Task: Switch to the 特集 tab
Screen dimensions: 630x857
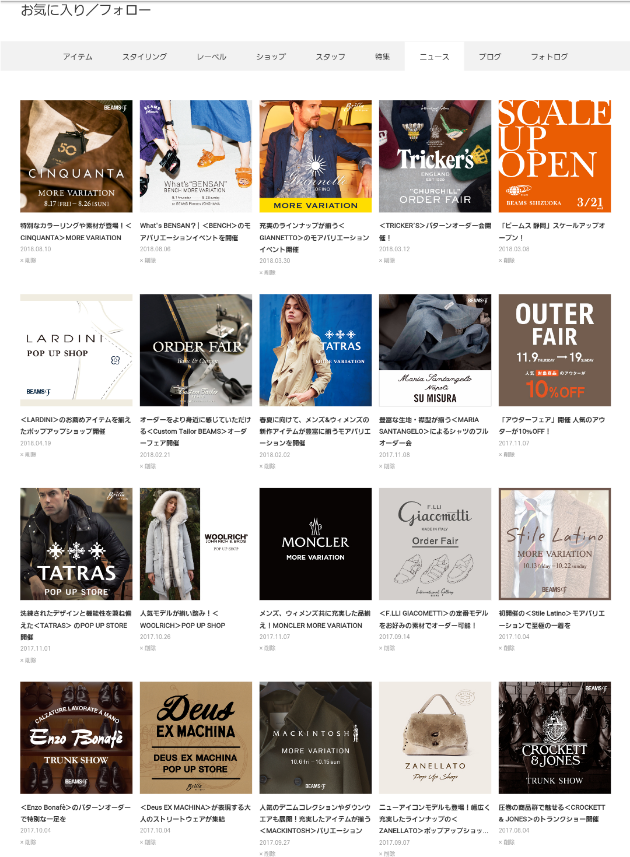Action: coord(382,57)
